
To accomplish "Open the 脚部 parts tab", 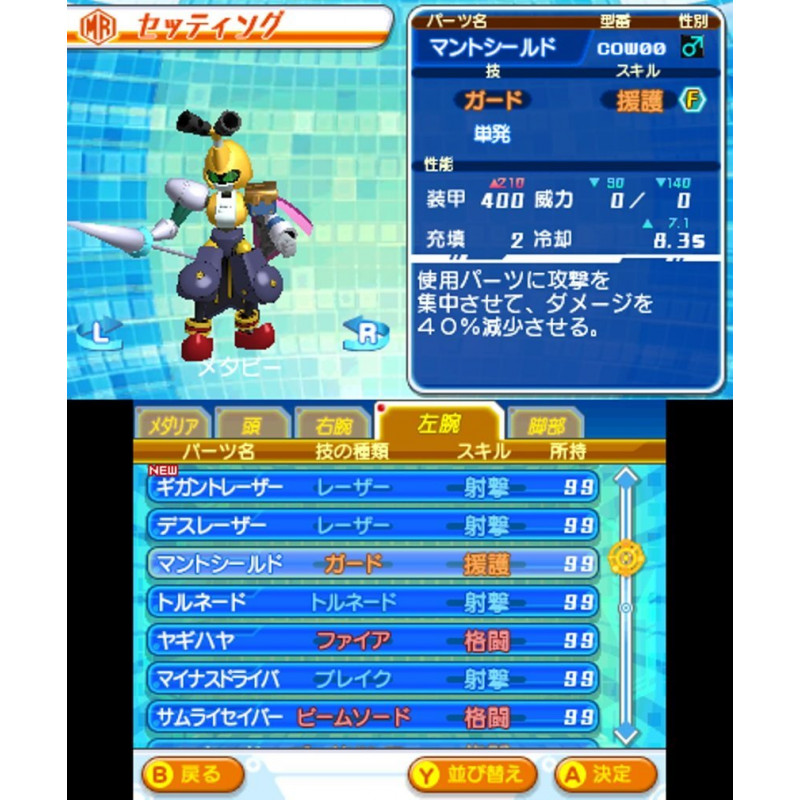I will pyautogui.click(x=545, y=424).
